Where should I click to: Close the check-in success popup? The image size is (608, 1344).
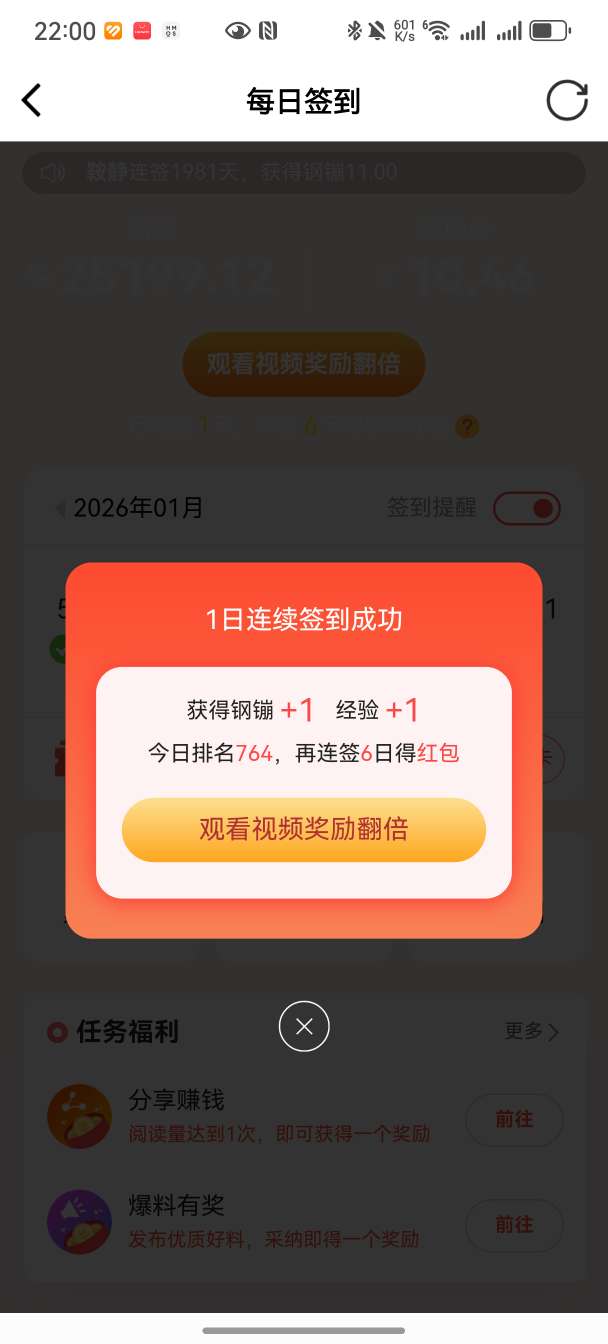click(304, 1026)
